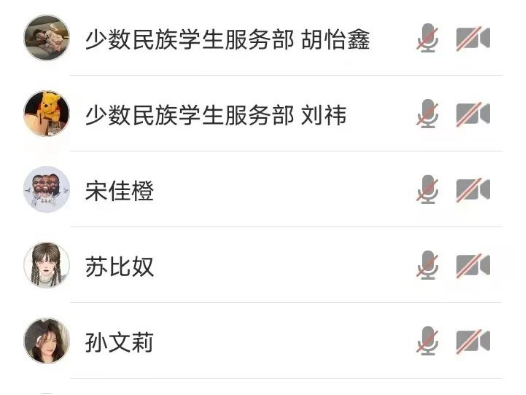Tap the camera-off icon for 孙文莉
The width and height of the screenshot is (526, 395).
point(473,342)
